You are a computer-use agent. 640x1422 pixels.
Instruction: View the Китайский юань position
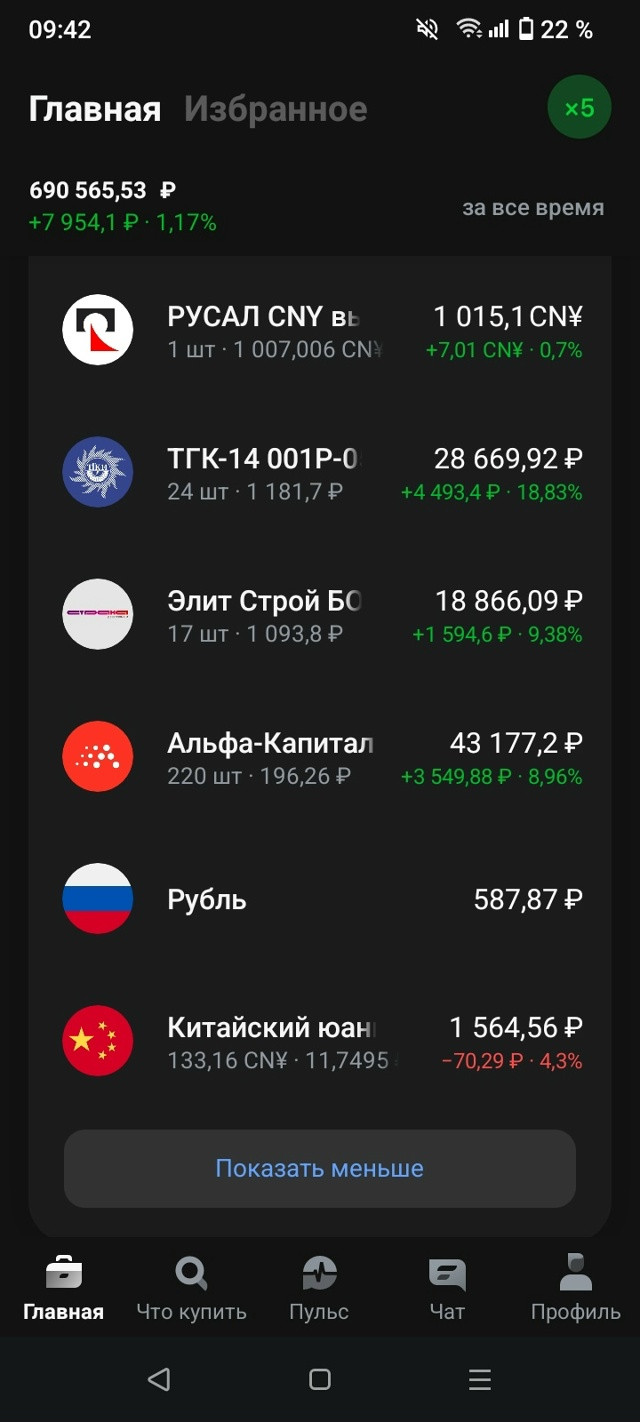pos(320,1041)
